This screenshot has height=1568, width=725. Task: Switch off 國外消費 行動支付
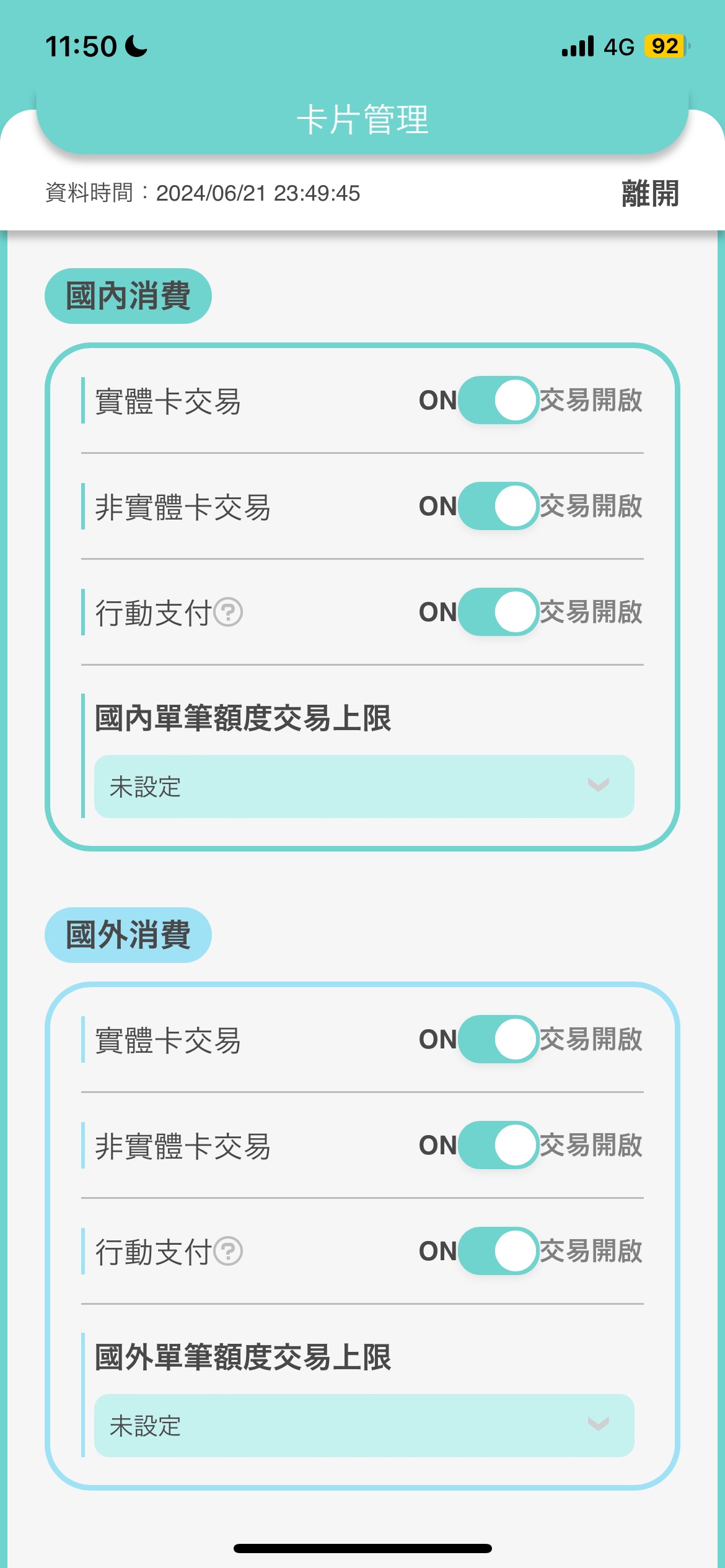point(498,1251)
